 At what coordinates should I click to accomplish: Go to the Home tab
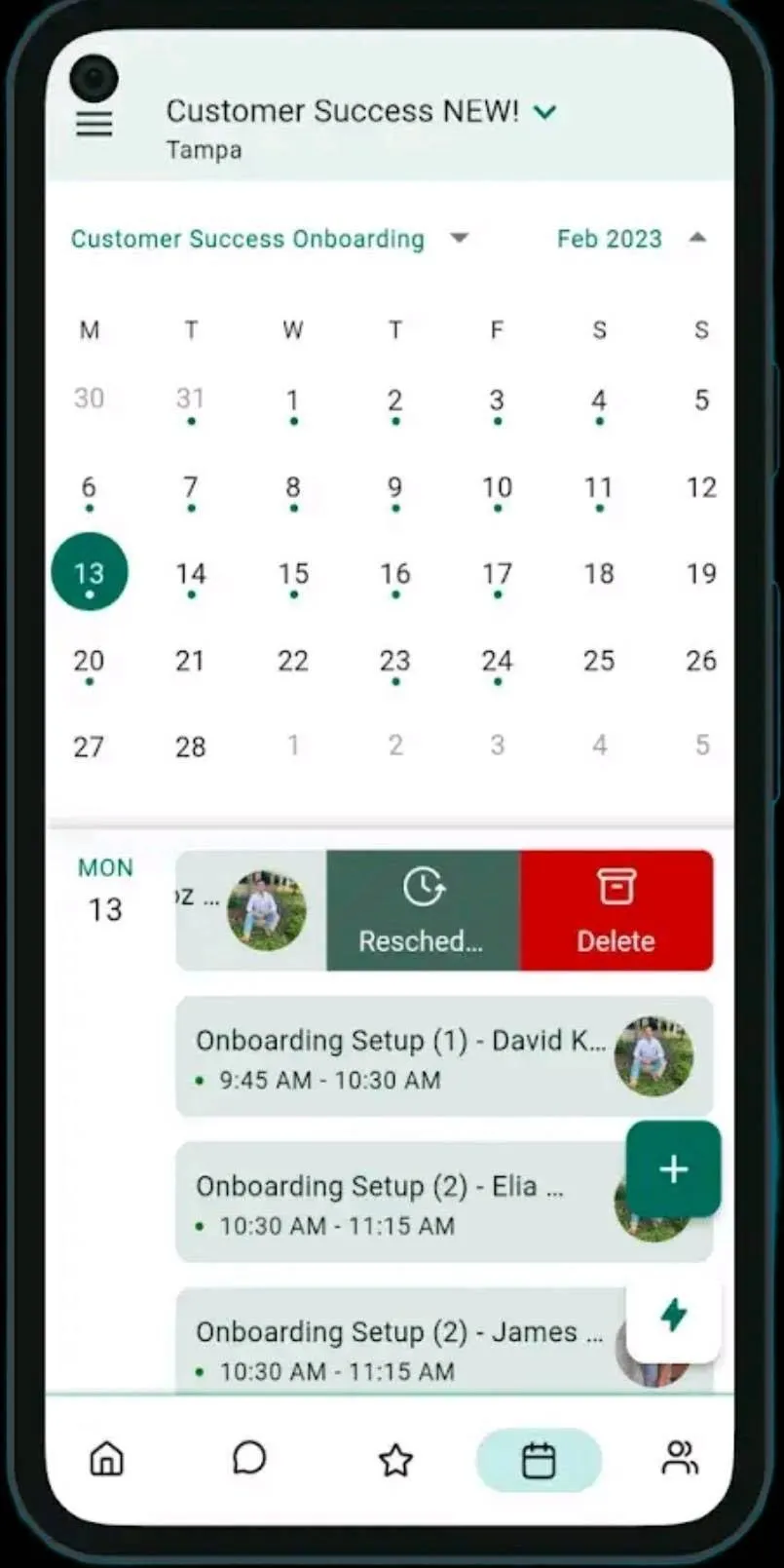(106, 1459)
